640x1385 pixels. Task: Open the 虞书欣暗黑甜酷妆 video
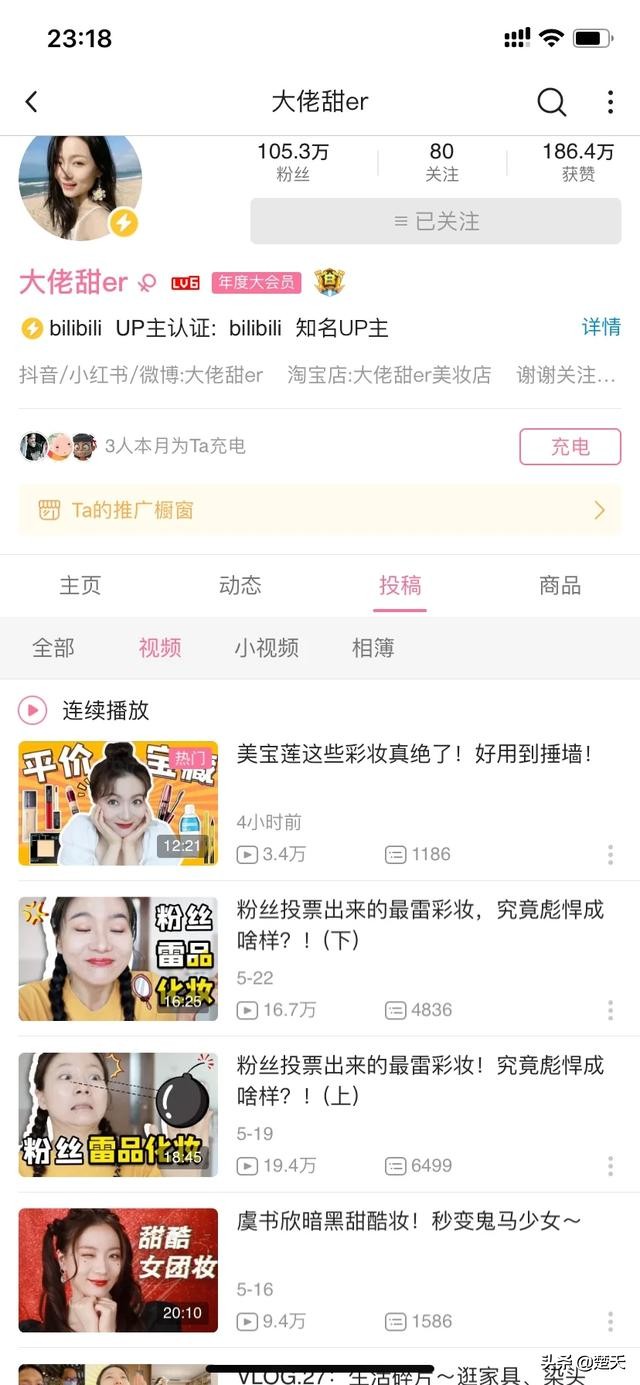click(x=408, y=1221)
